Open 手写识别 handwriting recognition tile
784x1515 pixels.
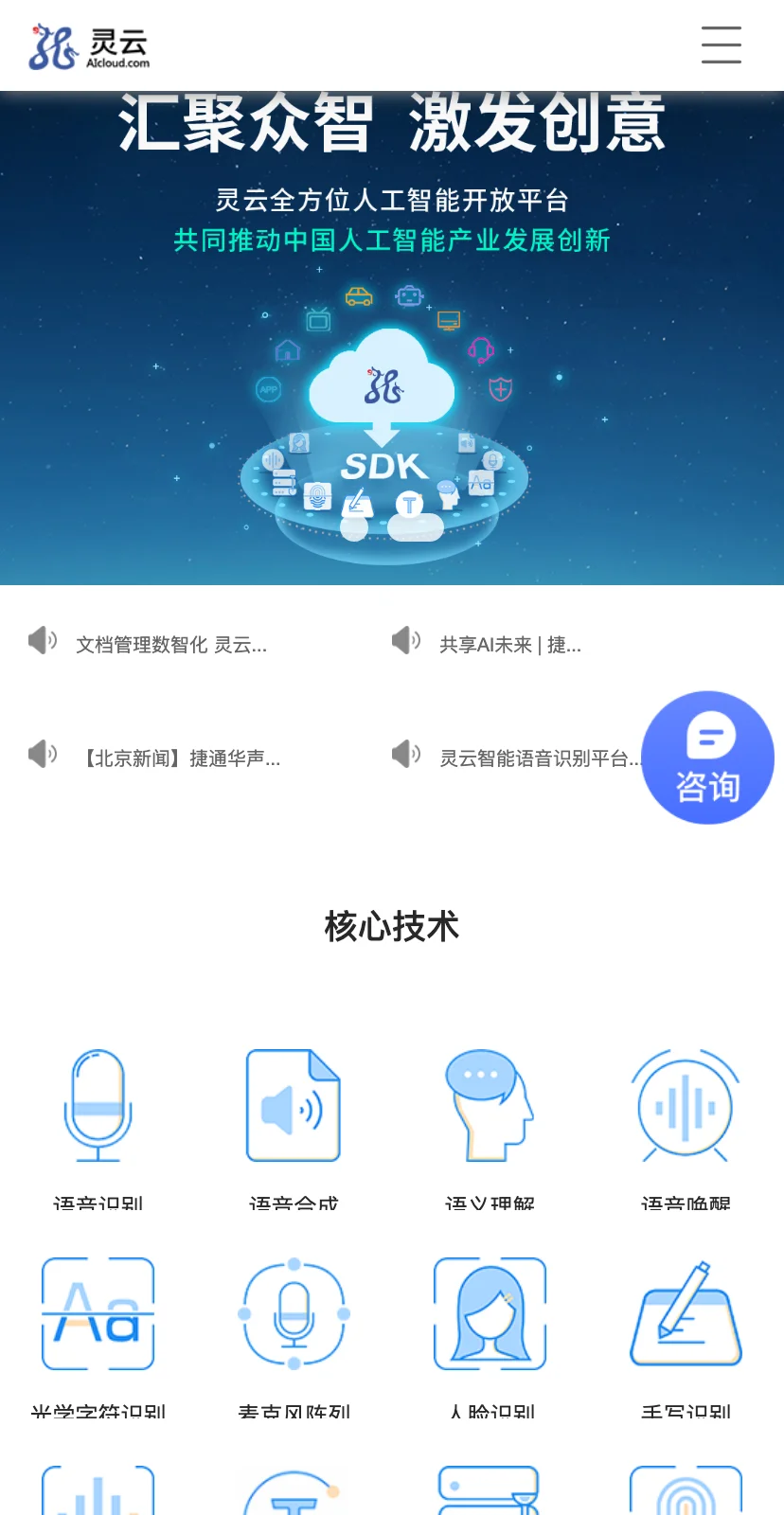pyautogui.click(x=686, y=1337)
